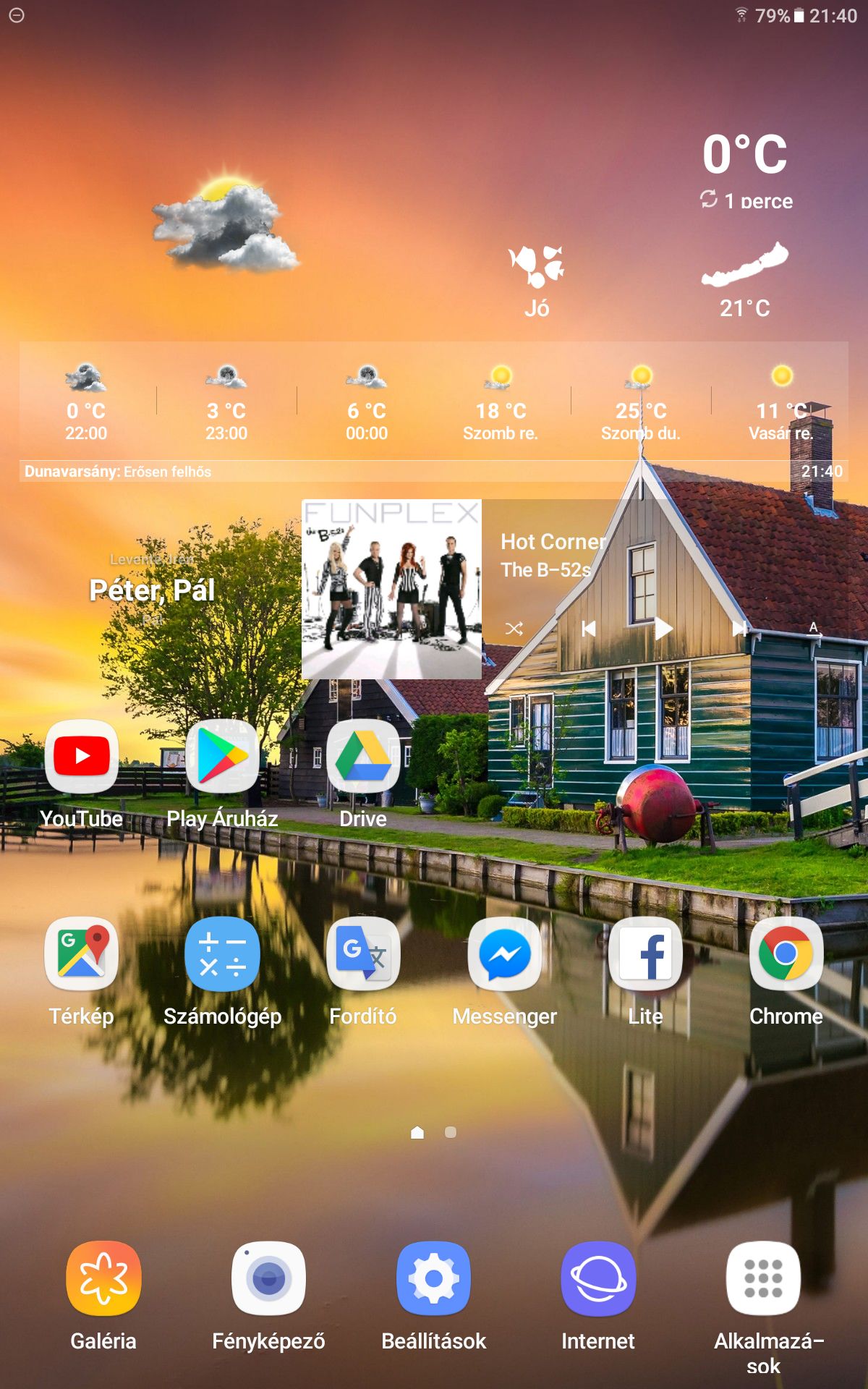868x1389 pixels.
Task: Refresh the weather widget update
Action: pyautogui.click(x=709, y=200)
